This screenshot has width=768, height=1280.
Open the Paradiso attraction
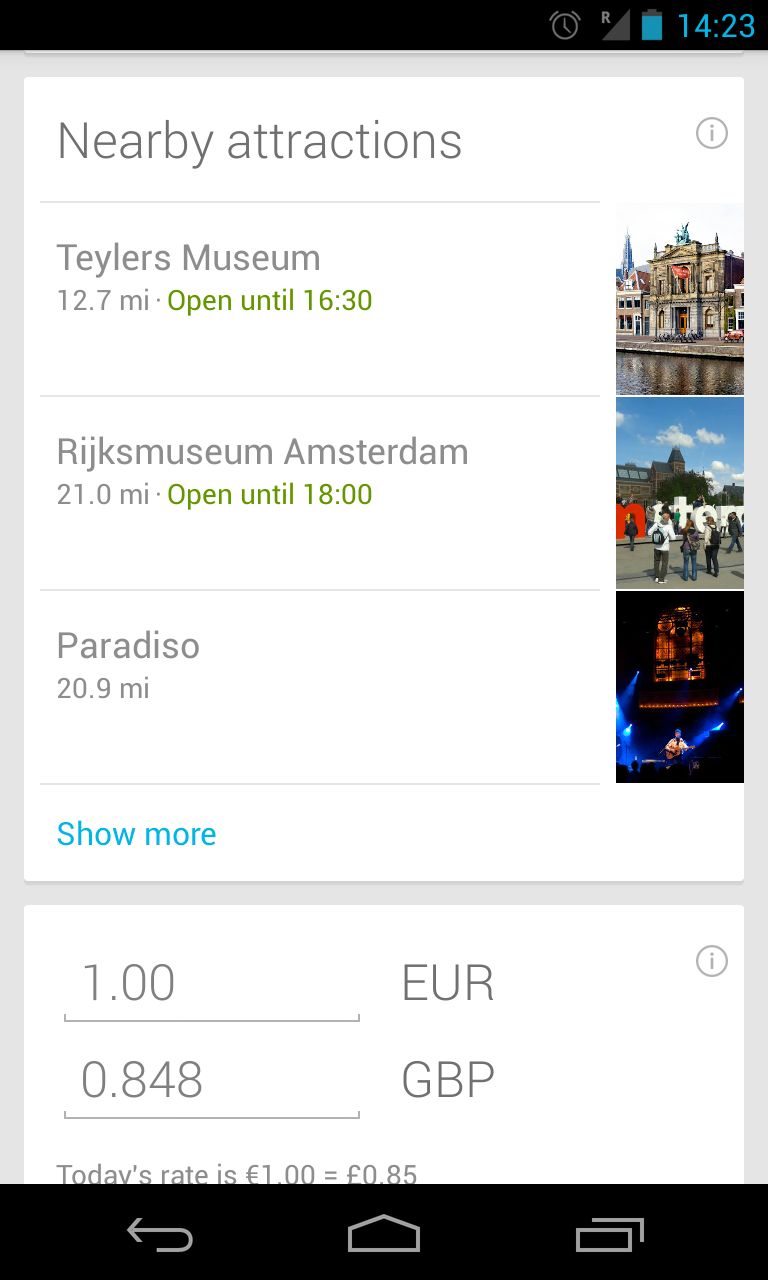coord(320,686)
